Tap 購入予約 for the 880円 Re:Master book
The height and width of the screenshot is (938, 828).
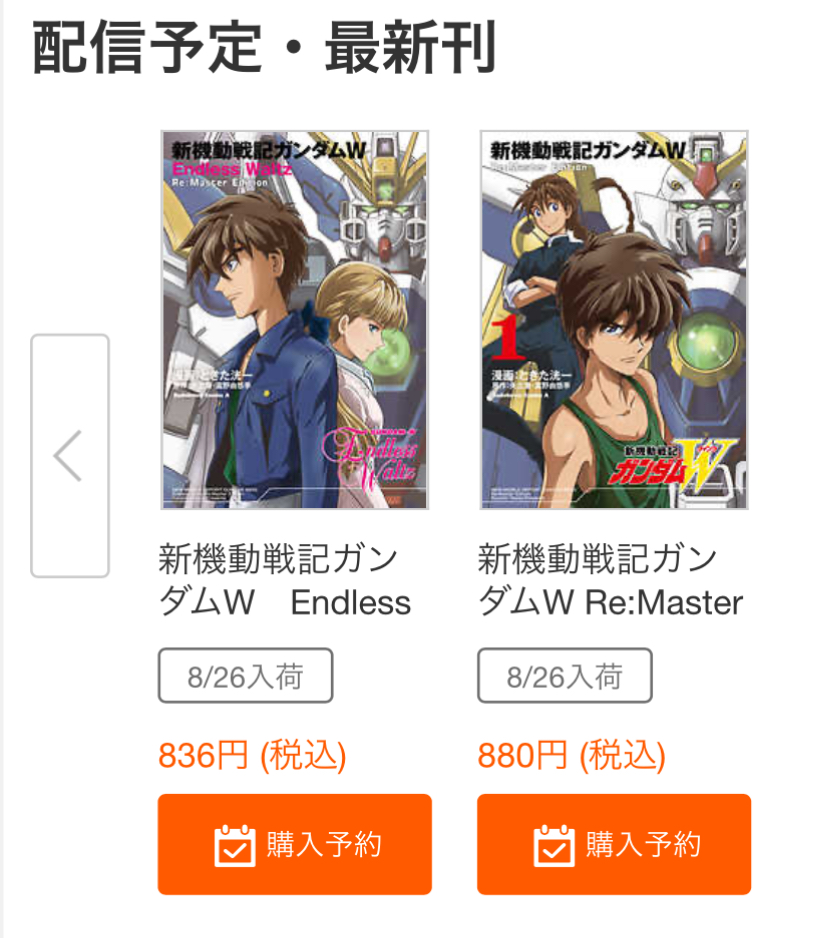(x=614, y=844)
